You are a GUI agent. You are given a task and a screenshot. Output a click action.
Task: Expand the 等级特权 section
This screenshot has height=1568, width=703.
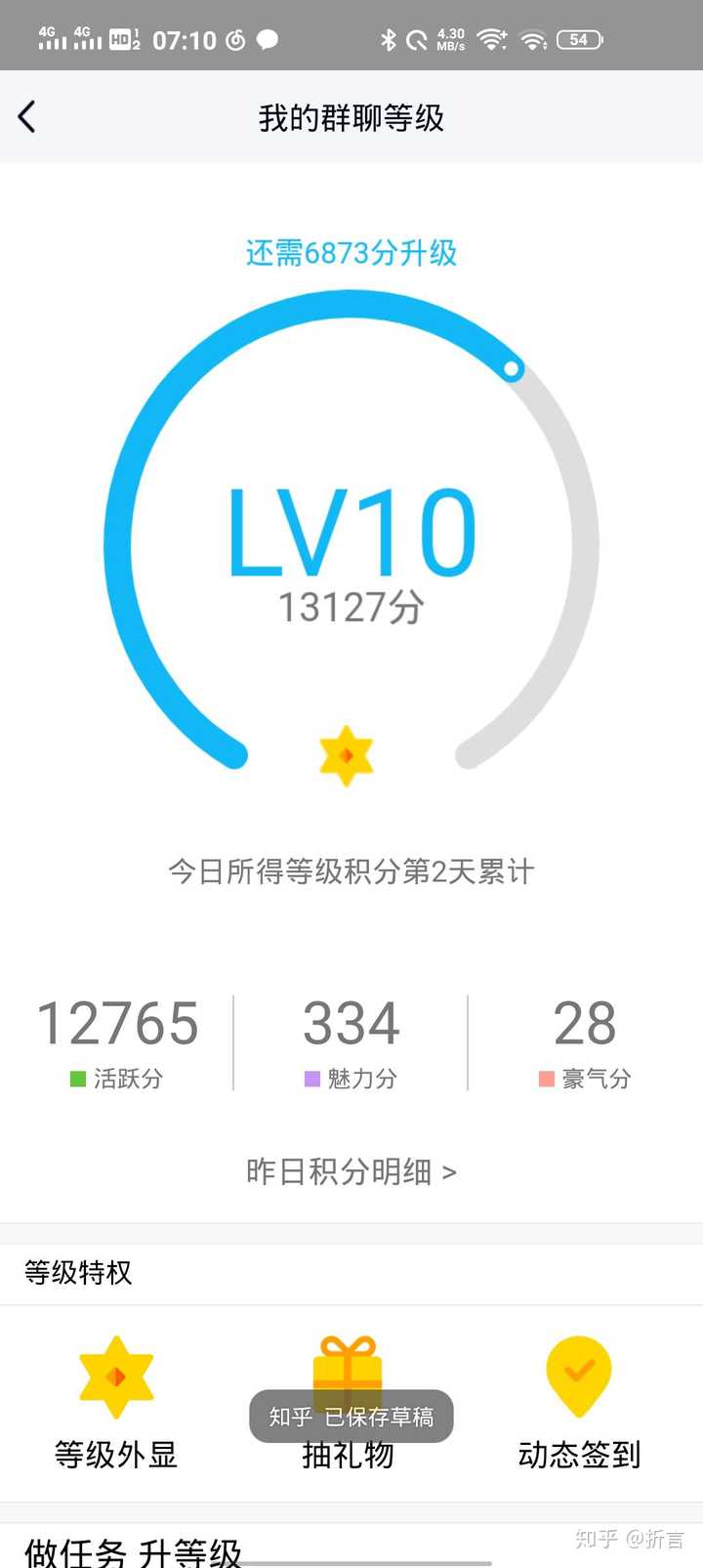coord(76,1273)
